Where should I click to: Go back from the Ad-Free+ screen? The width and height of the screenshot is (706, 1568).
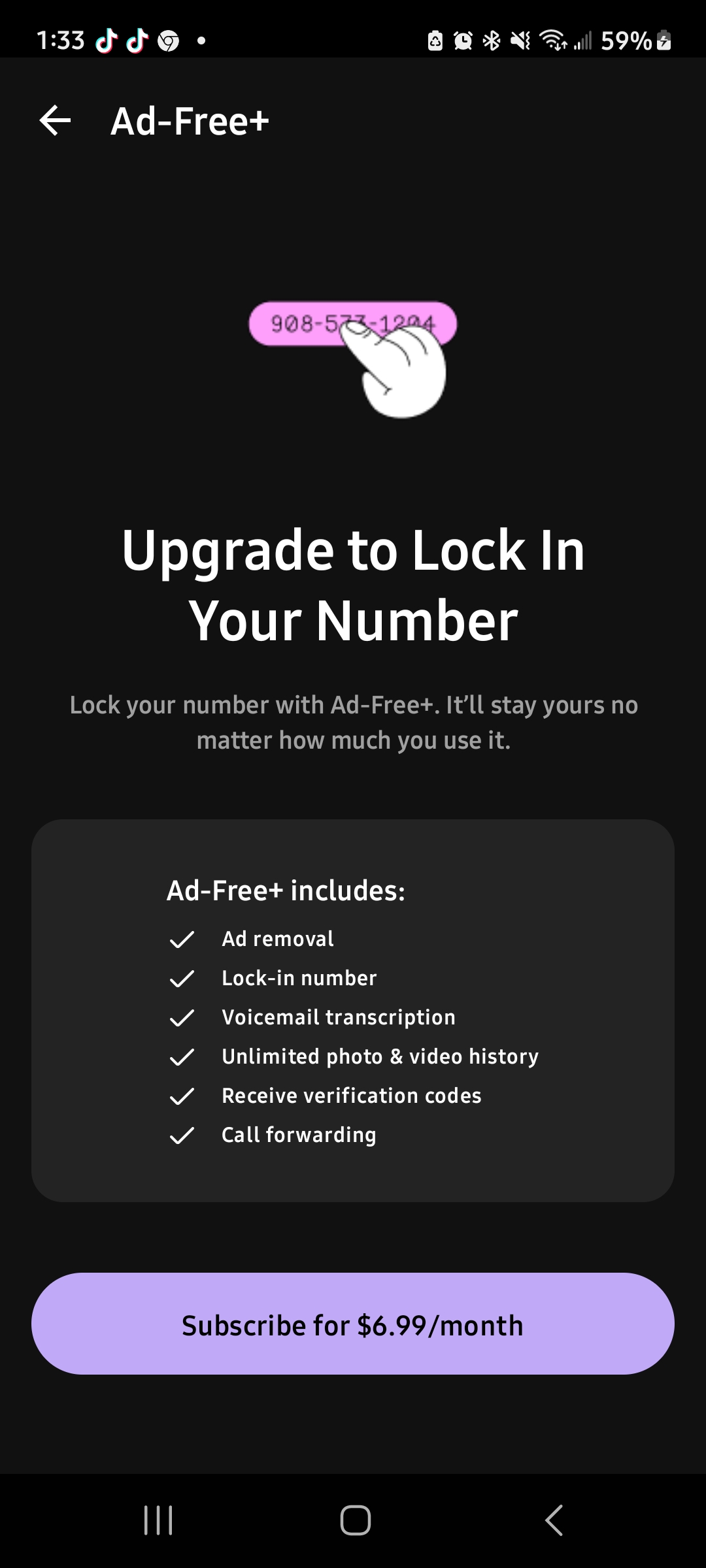(55, 121)
